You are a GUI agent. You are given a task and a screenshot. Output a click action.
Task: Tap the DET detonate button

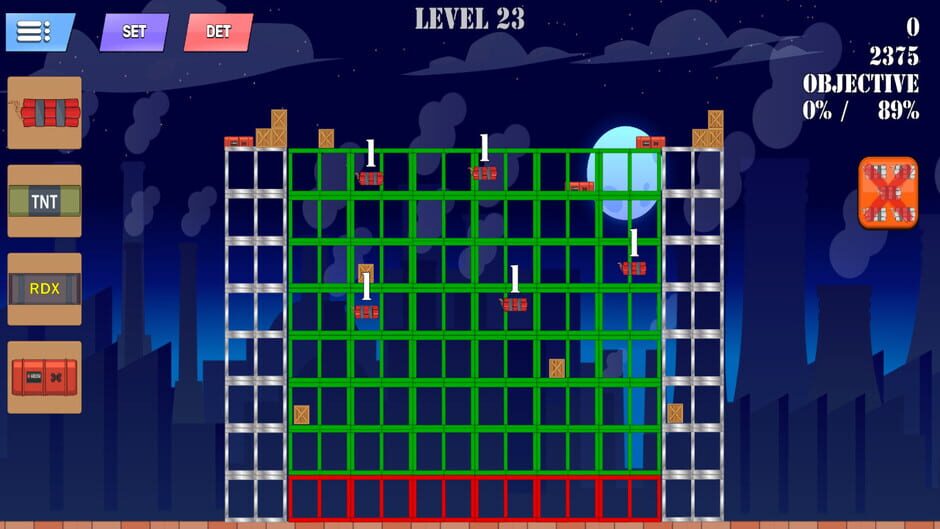(x=218, y=32)
